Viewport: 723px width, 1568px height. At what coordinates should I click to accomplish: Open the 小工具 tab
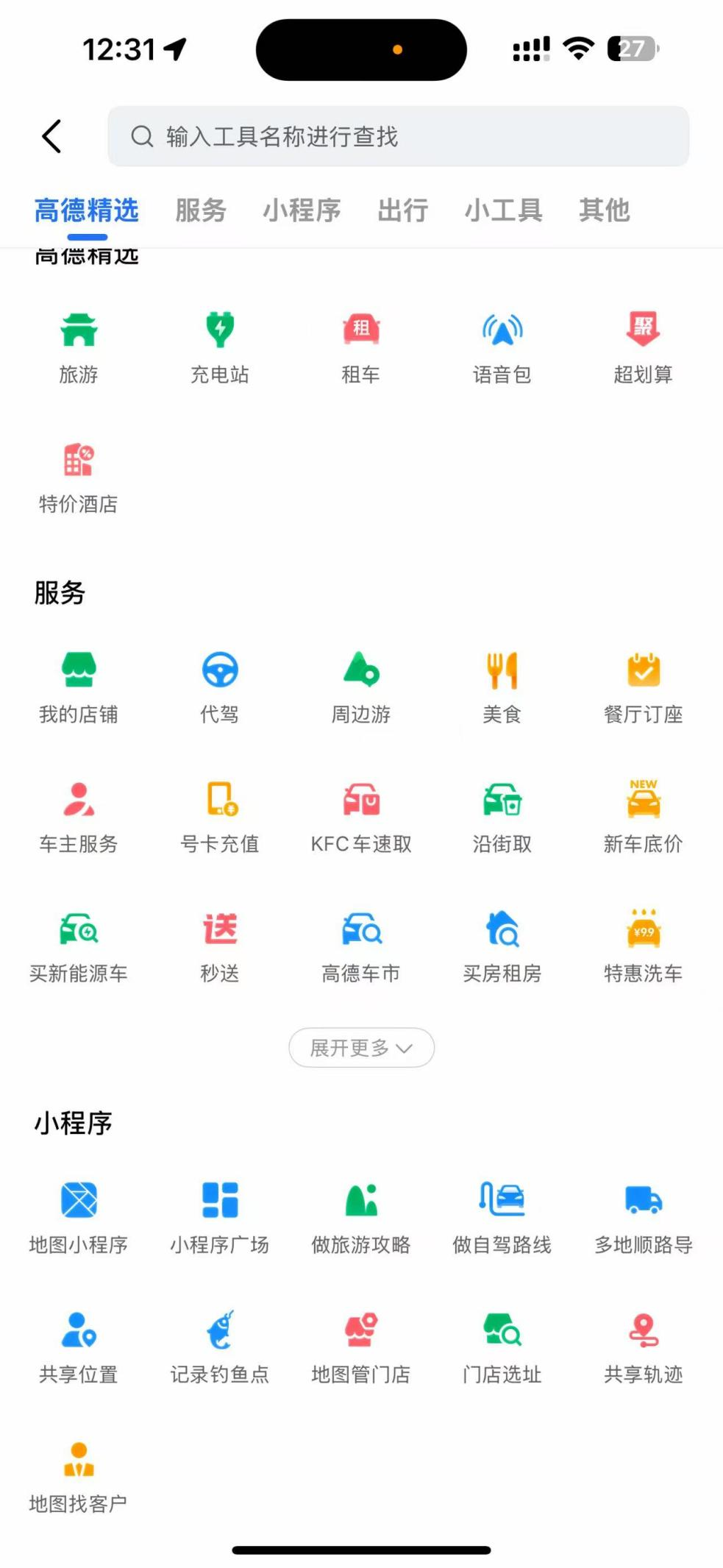(x=503, y=210)
